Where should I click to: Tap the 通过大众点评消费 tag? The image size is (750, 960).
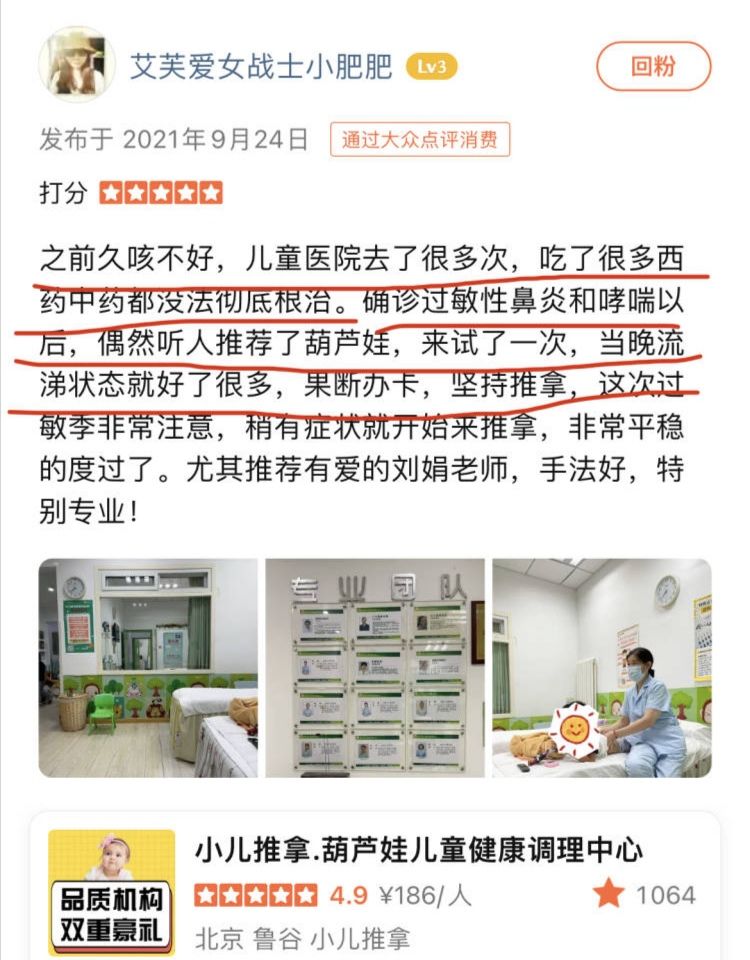(420, 140)
